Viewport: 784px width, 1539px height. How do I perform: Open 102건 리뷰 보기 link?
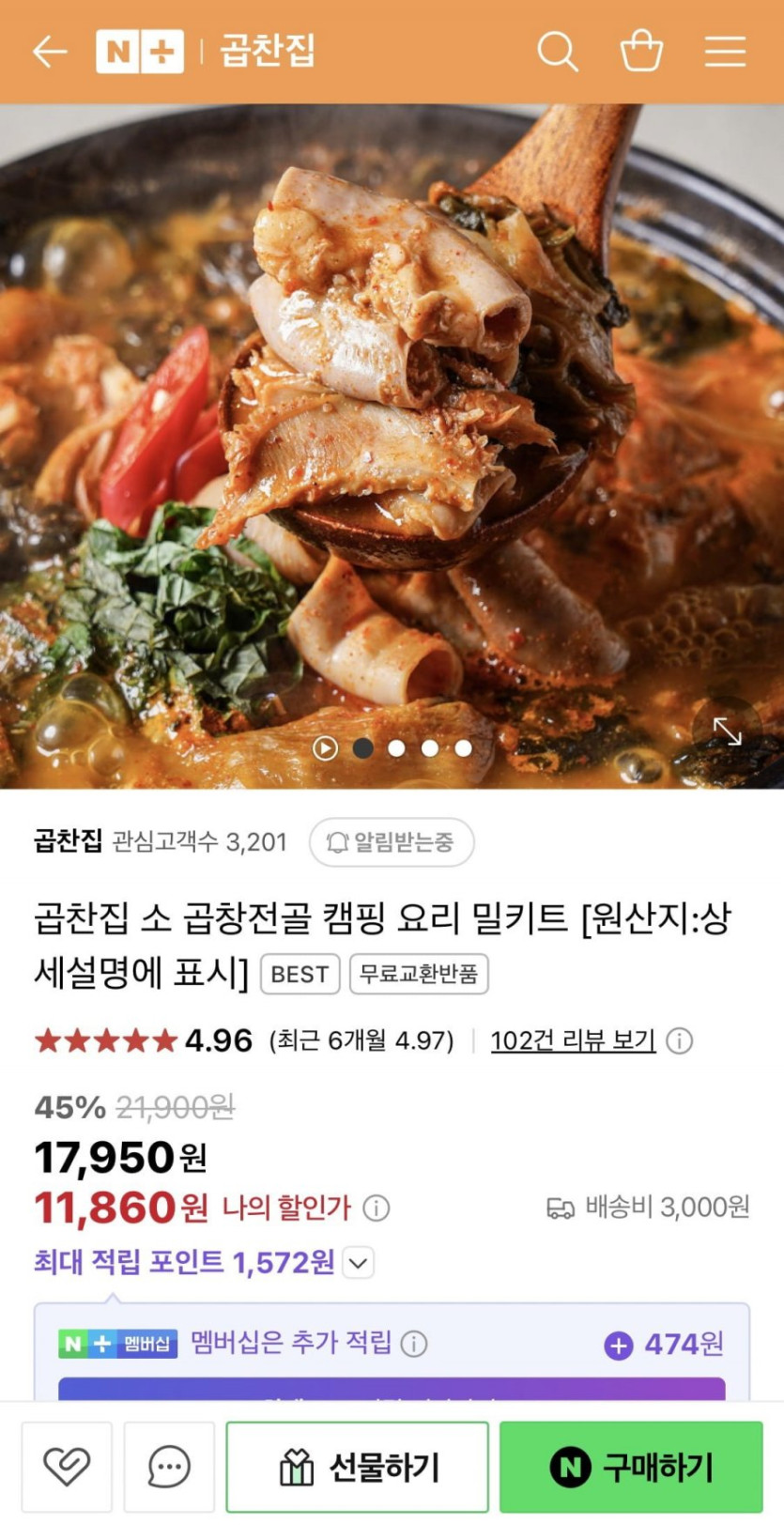[x=573, y=1040]
